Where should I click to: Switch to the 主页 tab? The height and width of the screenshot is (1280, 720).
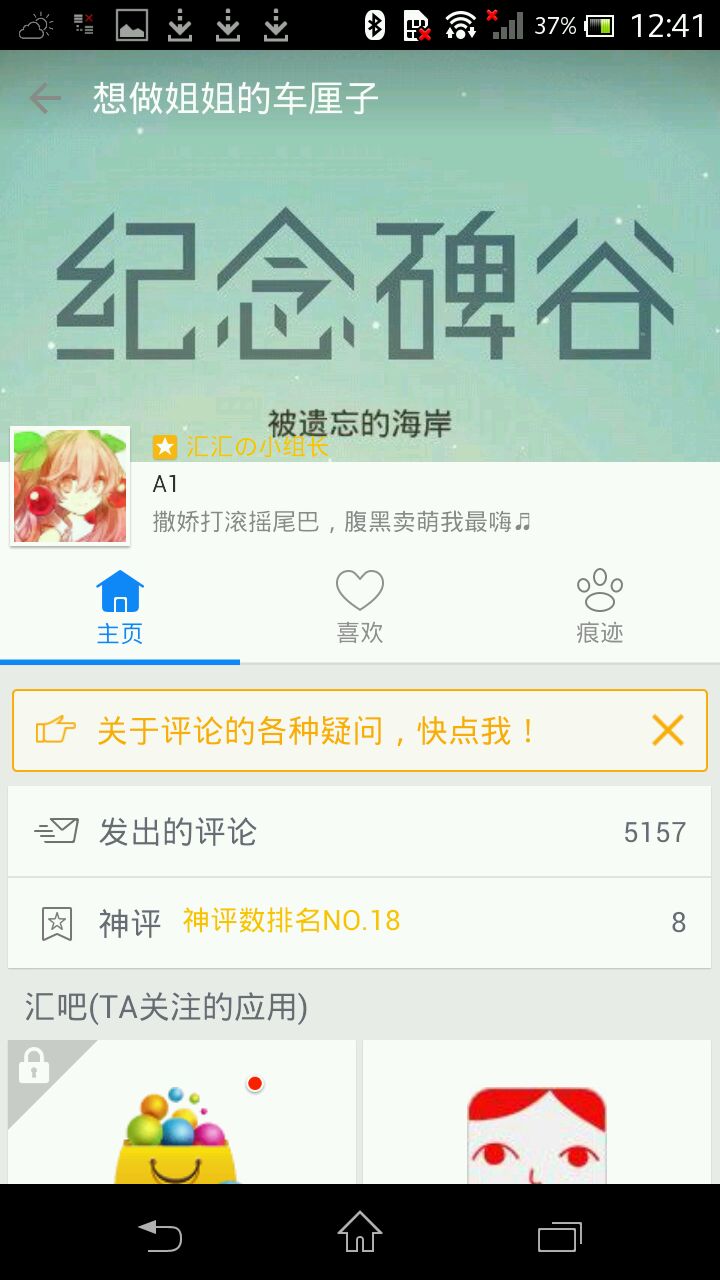[120, 607]
